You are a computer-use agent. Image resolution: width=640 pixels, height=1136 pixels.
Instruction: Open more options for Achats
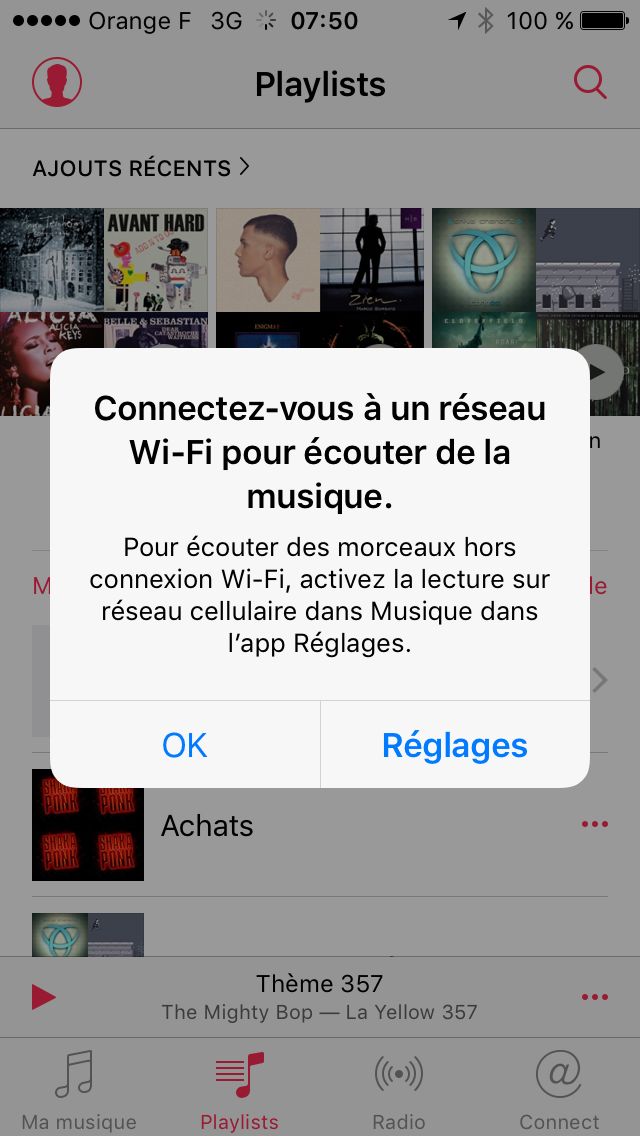tap(594, 824)
